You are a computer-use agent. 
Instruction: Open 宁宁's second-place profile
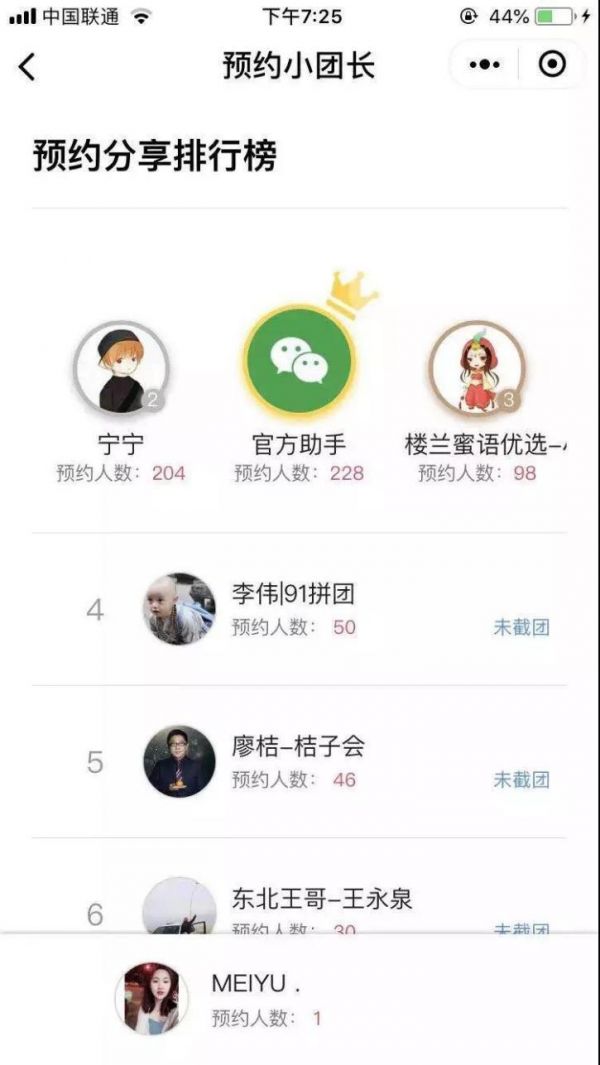click(120, 368)
